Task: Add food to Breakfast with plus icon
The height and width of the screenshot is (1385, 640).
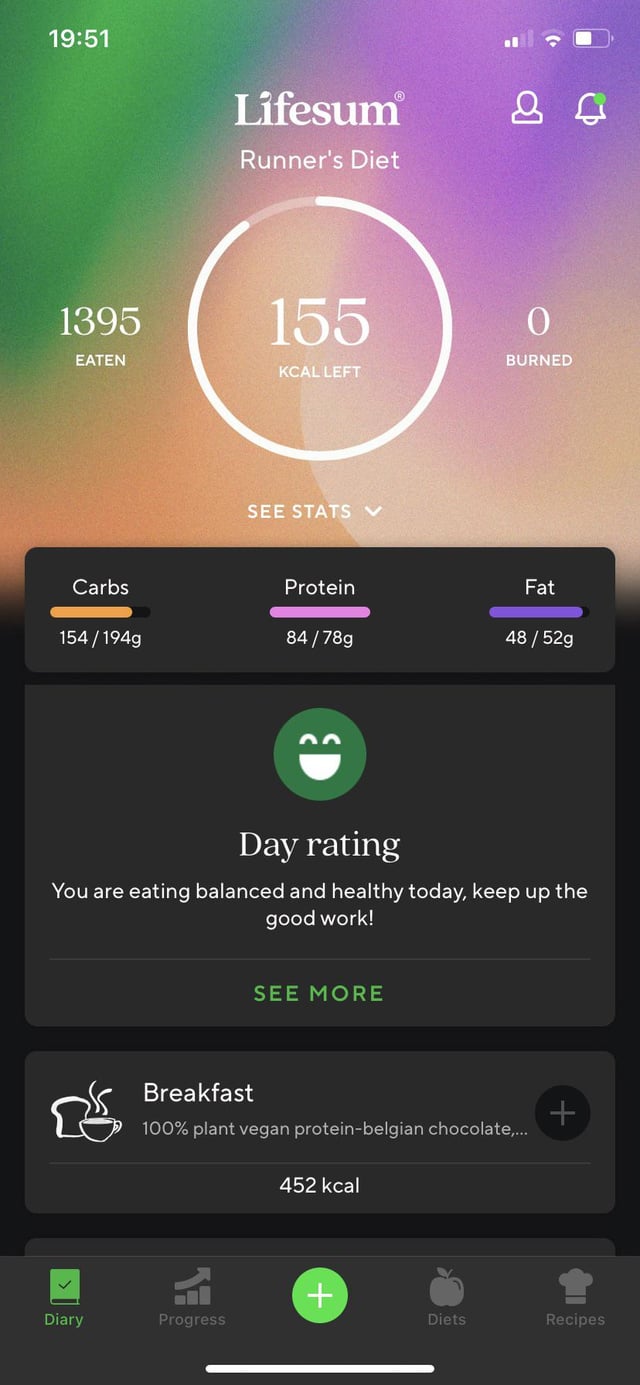Action: coord(562,1112)
